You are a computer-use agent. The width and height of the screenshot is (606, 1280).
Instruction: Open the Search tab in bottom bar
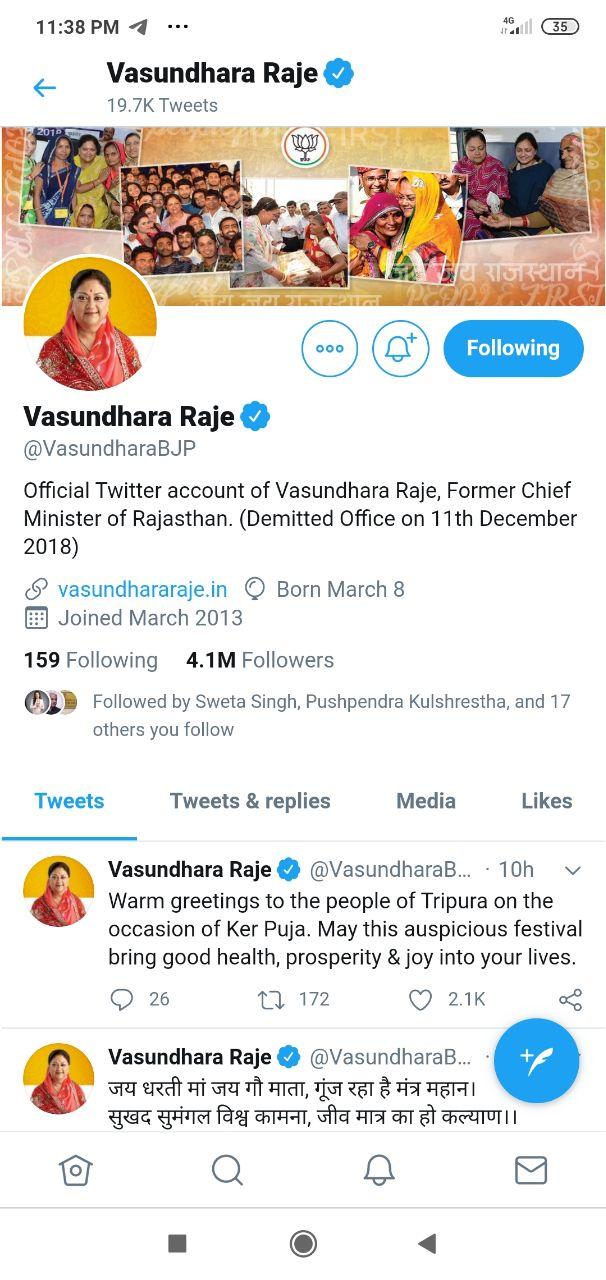pos(227,1169)
